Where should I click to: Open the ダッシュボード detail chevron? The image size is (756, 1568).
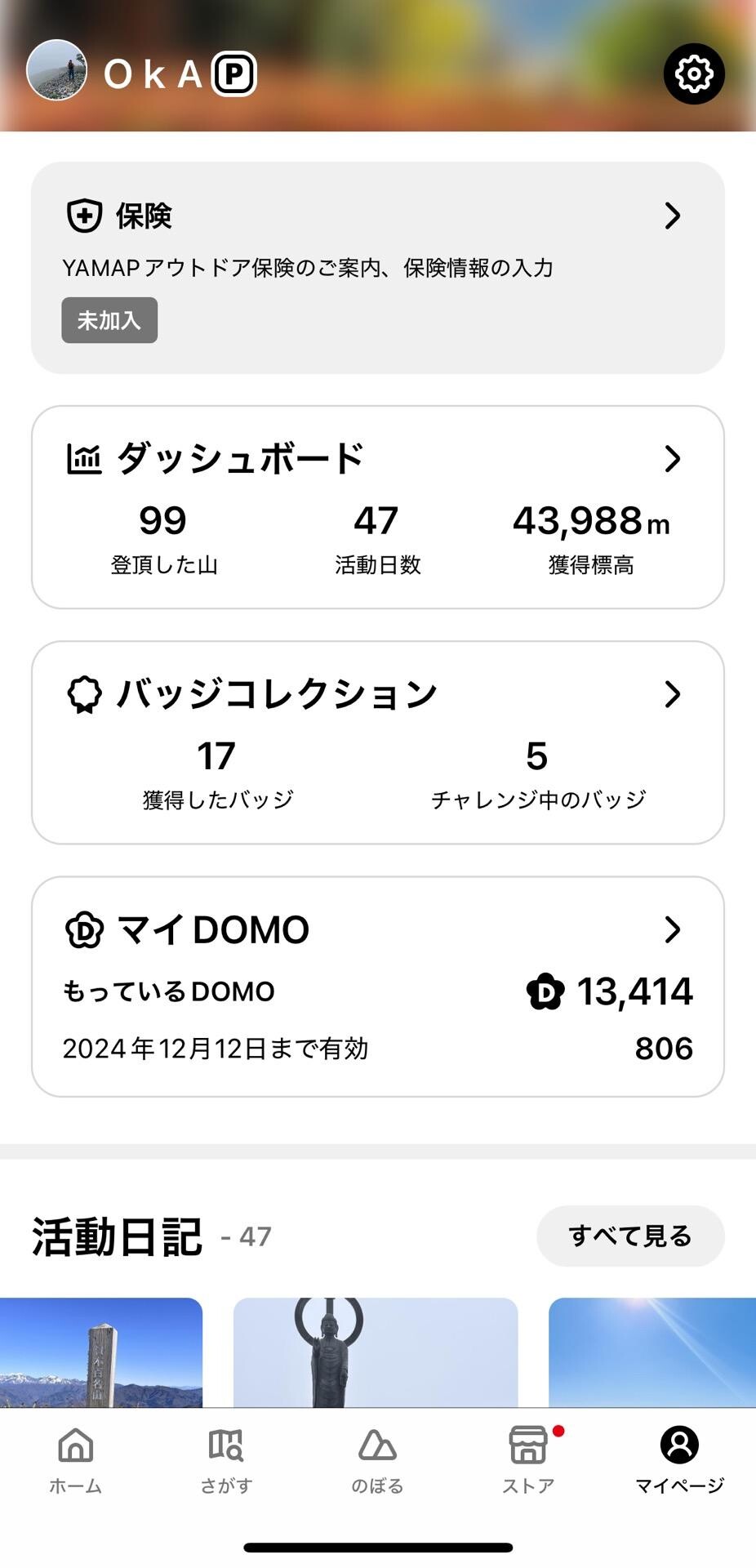point(673,458)
